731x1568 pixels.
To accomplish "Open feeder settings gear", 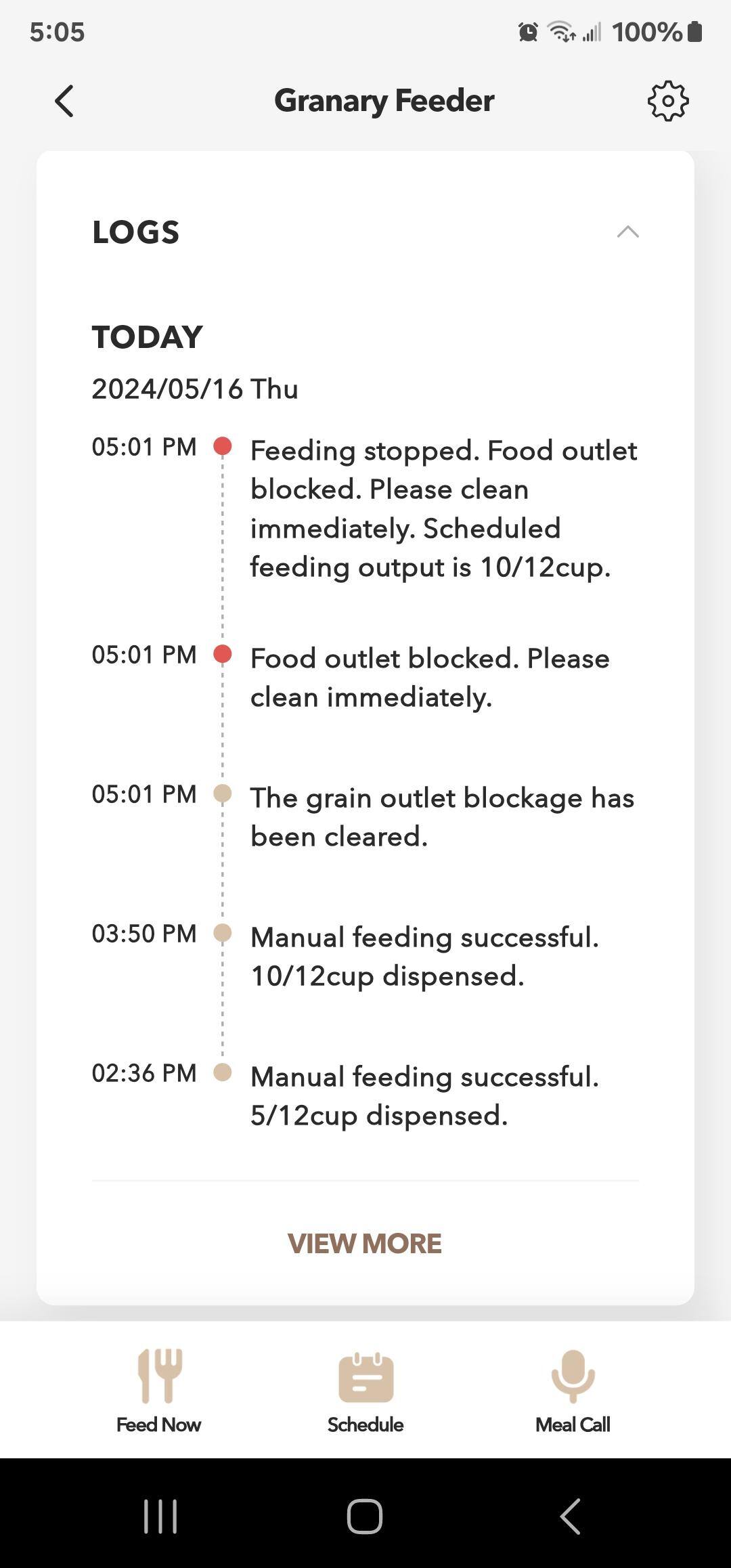I will (667, 102).
